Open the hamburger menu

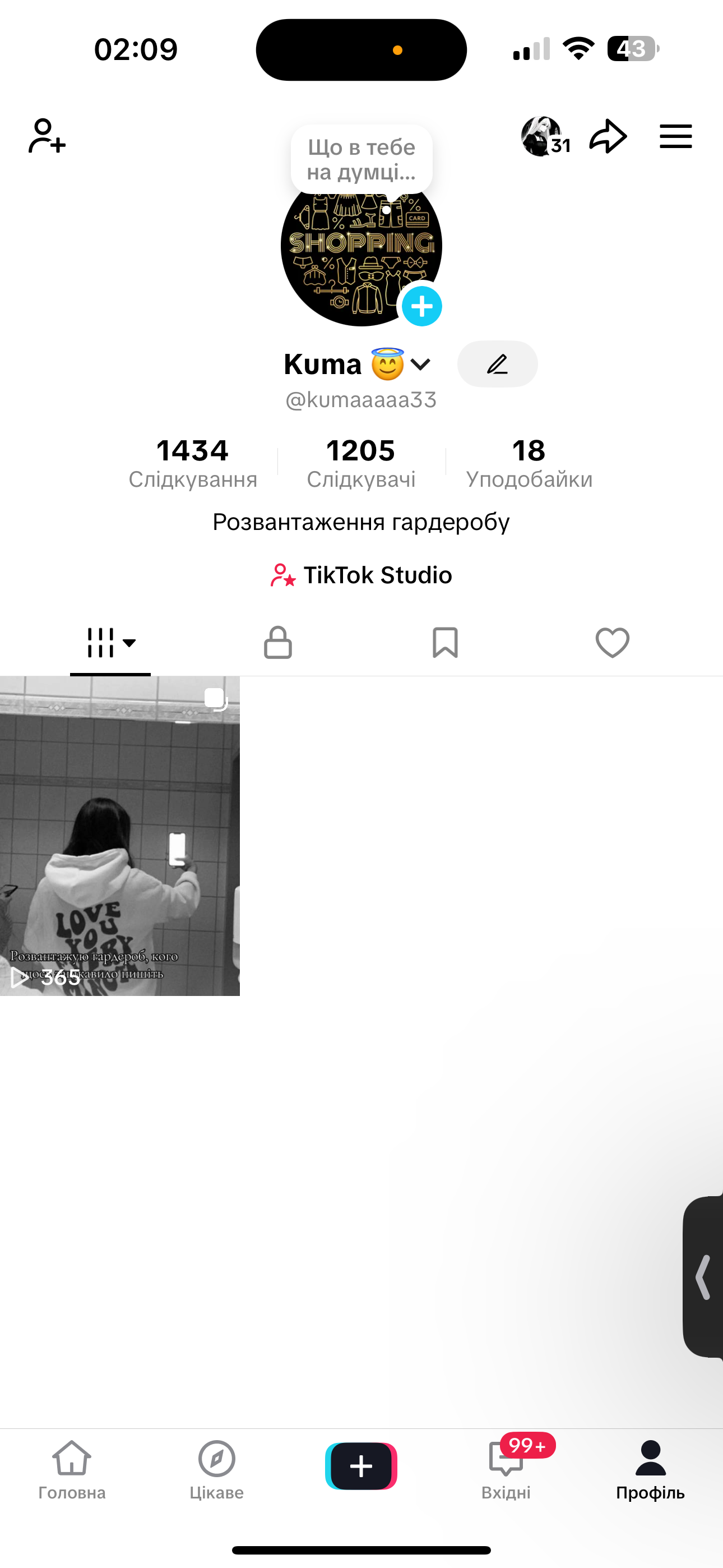675,136
